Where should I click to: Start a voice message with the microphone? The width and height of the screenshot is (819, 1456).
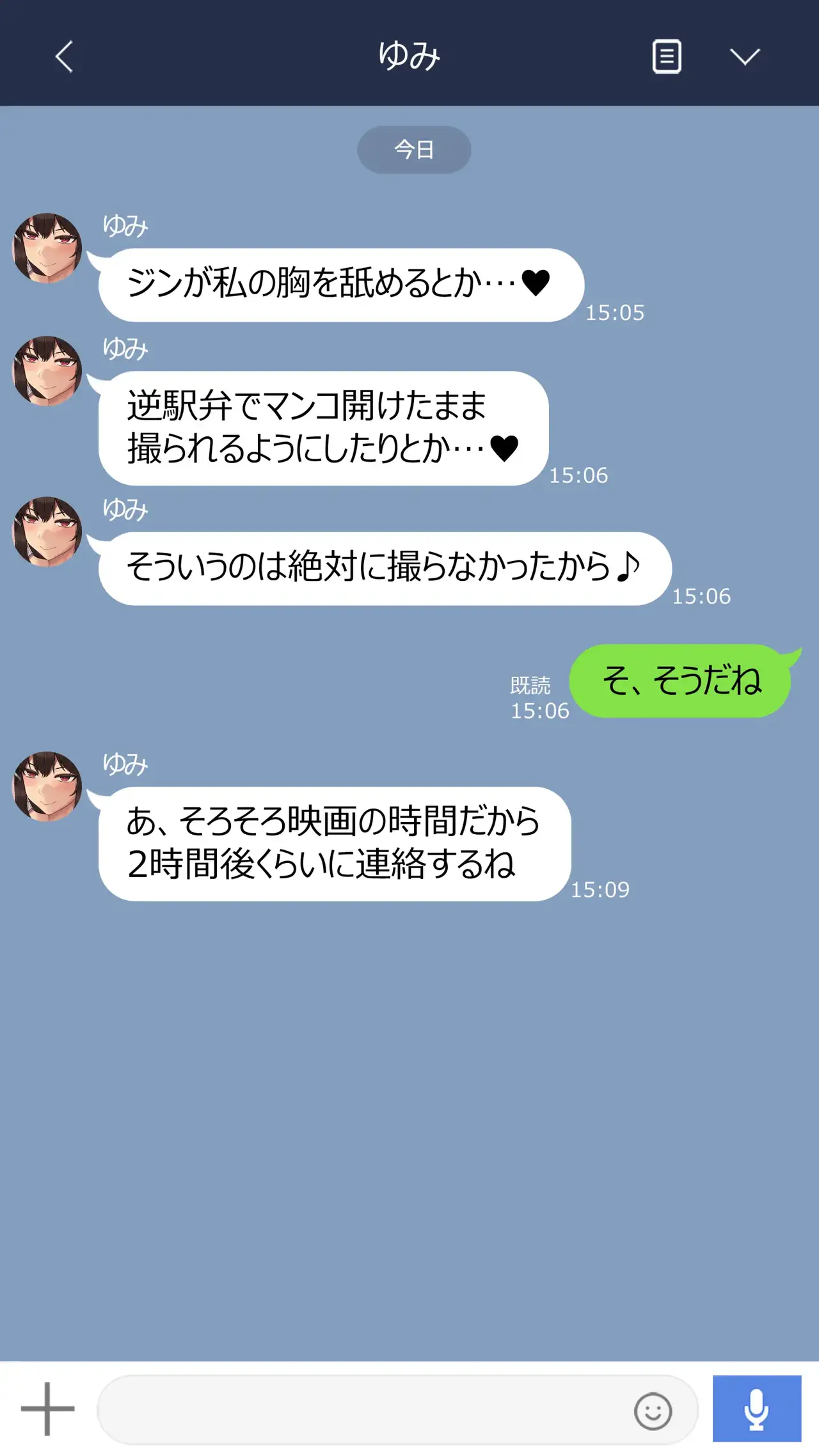tap(757, 1409)
